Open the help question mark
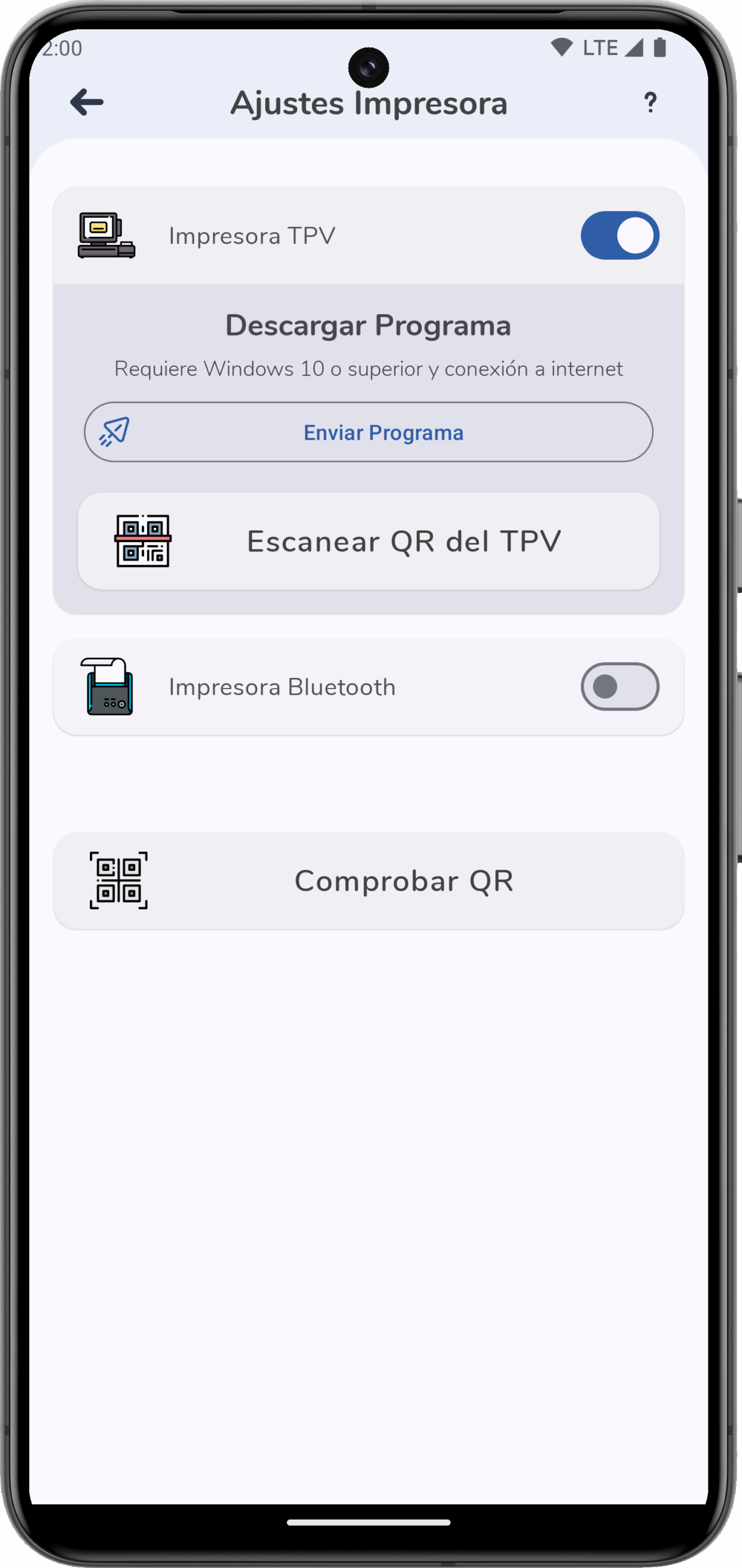This screenshot has height=1568, width=742. [650, 102]
